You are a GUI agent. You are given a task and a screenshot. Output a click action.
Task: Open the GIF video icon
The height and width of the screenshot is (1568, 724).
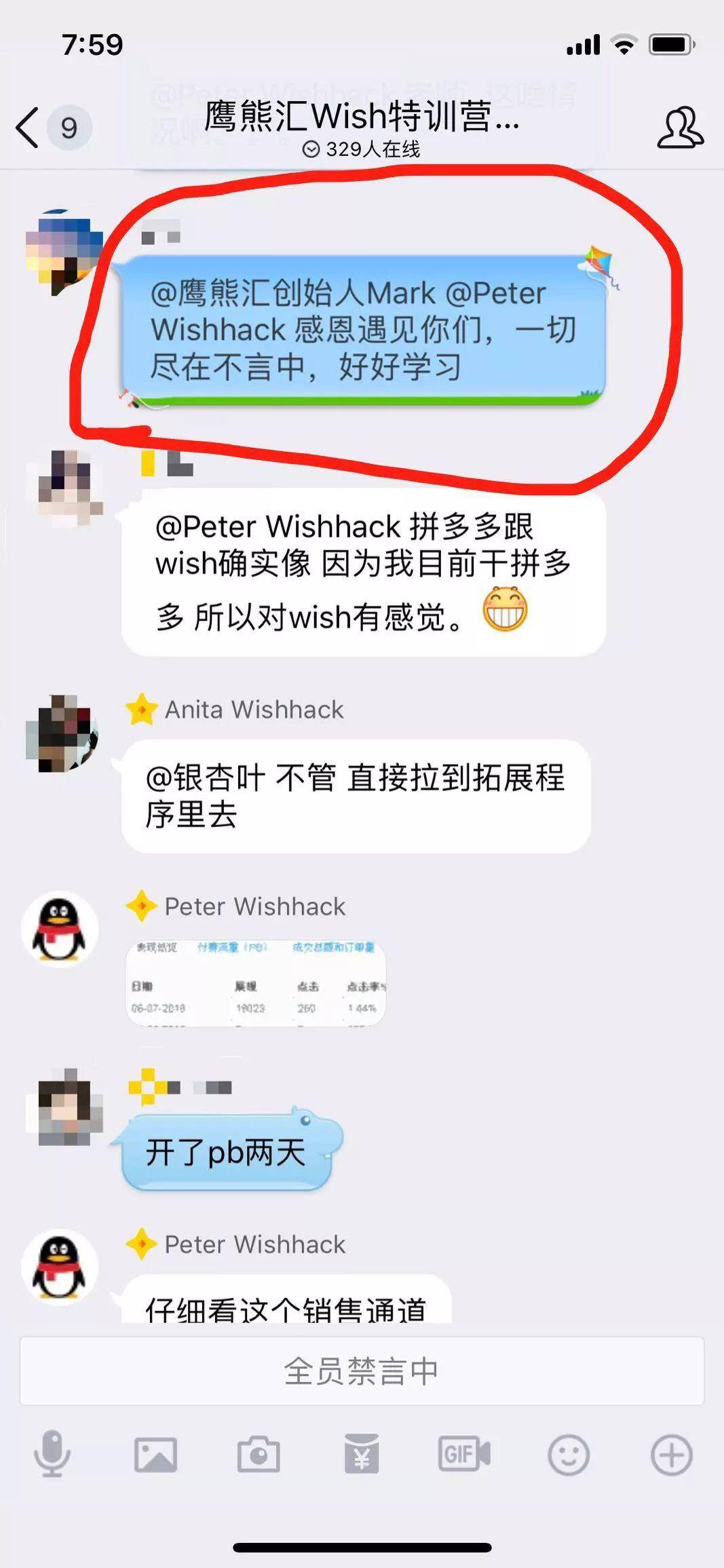[x=465, y=1454]
